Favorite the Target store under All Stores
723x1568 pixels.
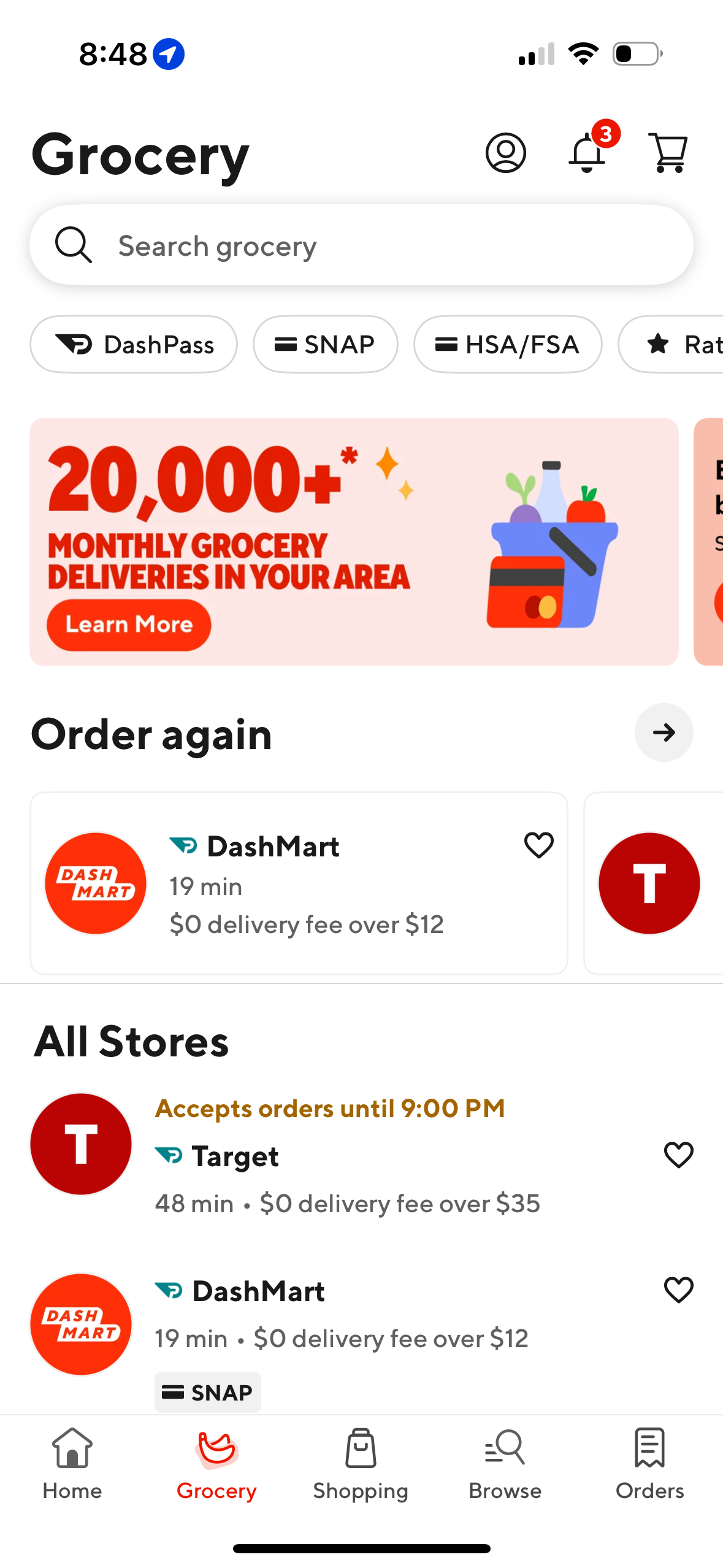tap(678, 1153)
